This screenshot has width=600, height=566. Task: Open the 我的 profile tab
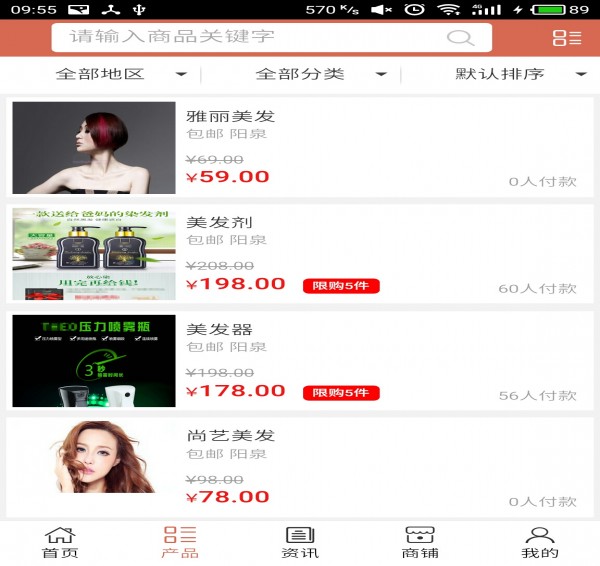(540, 542)
